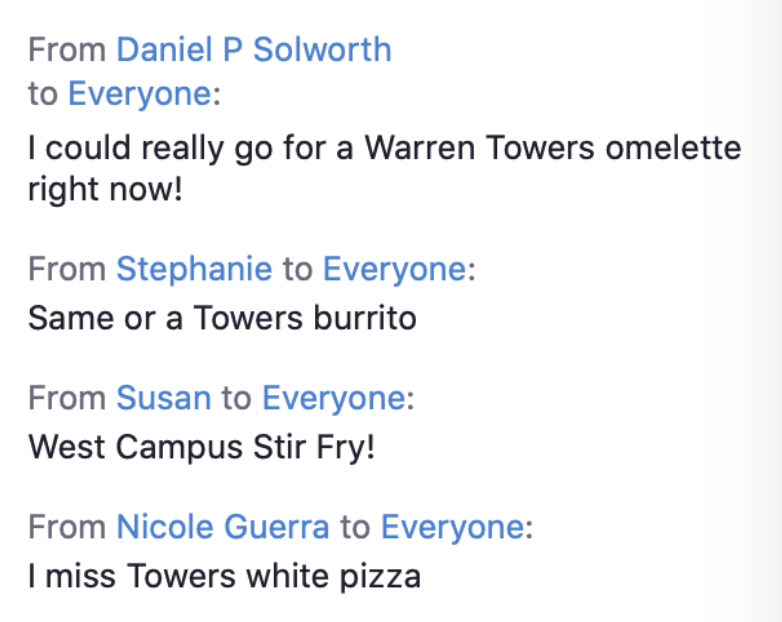Choose Nicole Guerra as recipient
782x622 pixels.
point(223,527)
